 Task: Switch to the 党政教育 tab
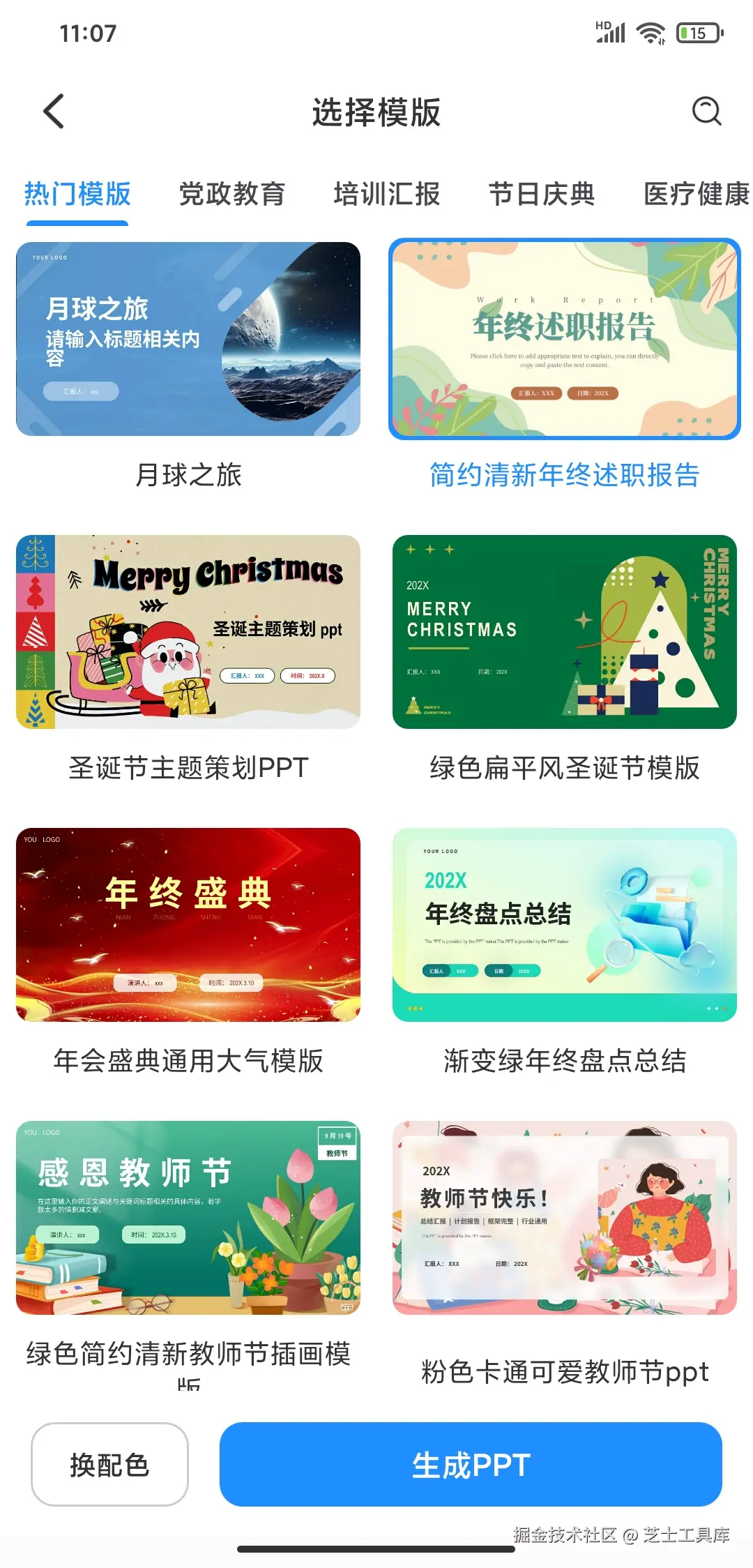click(x=231, y=195)
